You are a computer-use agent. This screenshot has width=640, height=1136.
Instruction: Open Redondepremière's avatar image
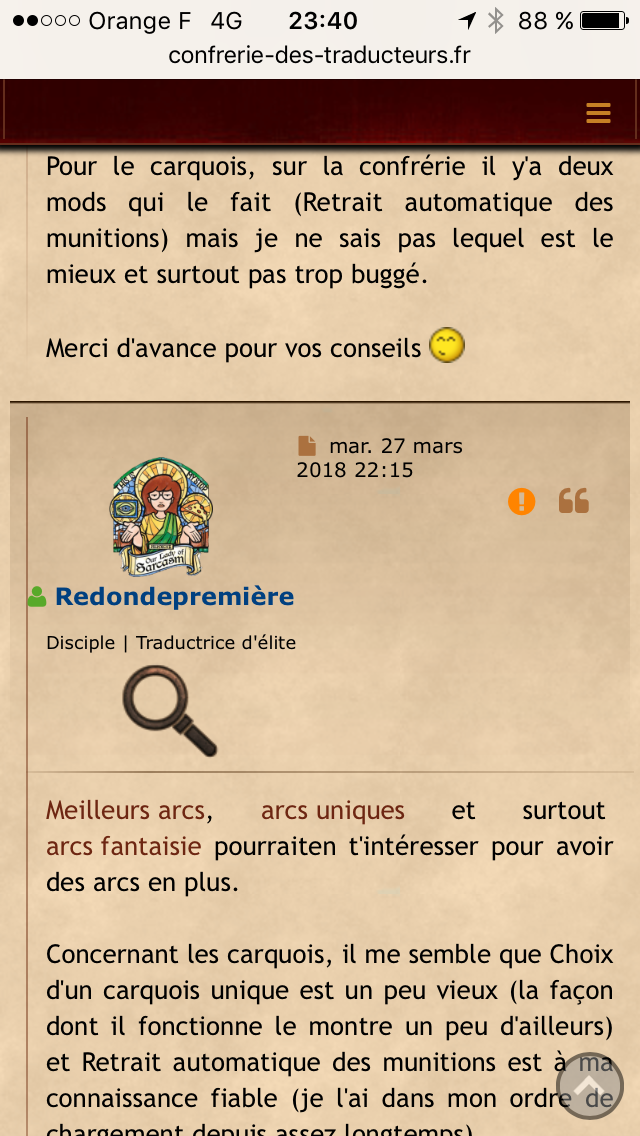pos(161,517)
